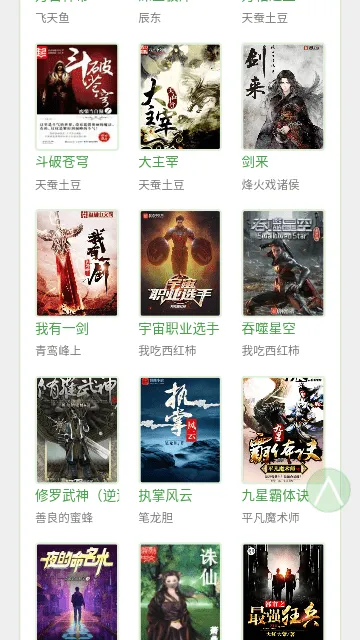The width and height of the screenshot is (360, 640).
Task: Select the book 执掌风云
Action: (180, 430)
